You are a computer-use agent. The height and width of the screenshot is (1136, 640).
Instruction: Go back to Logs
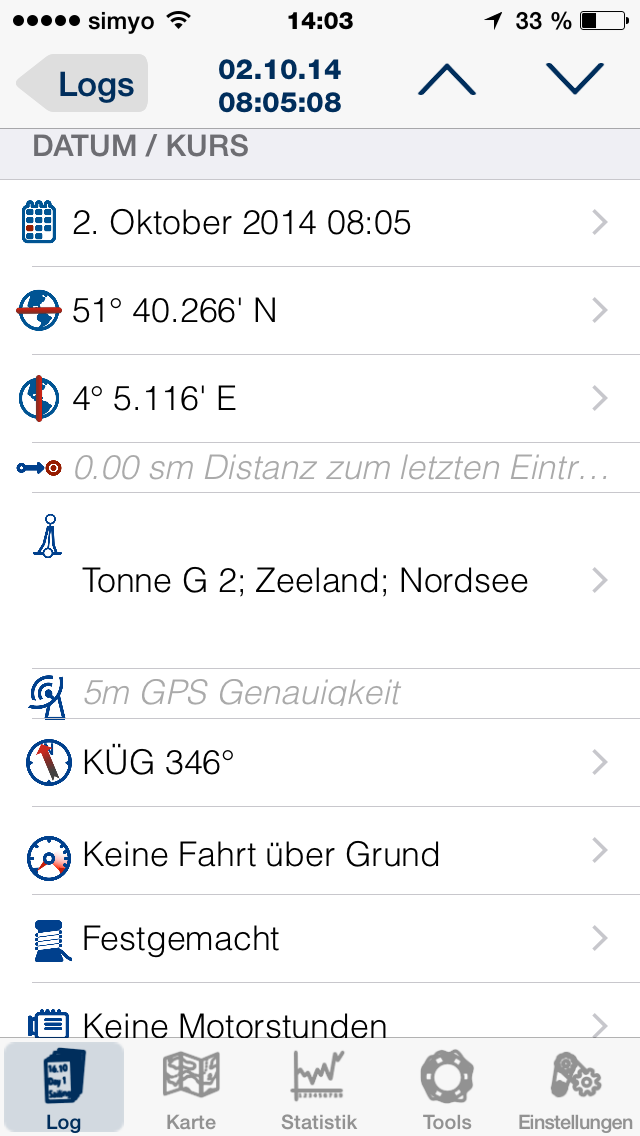[x=83, y=83]
